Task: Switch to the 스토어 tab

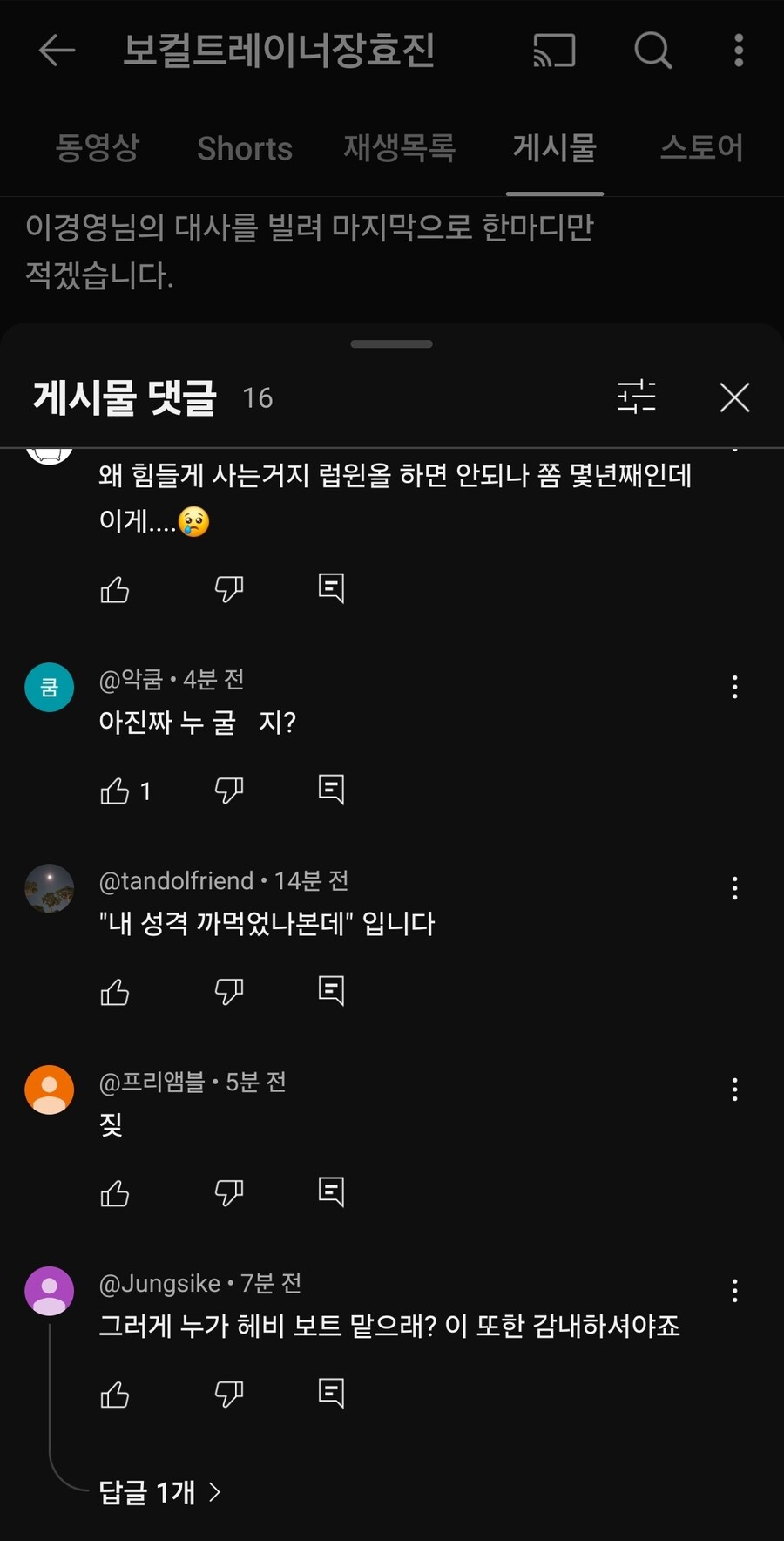Action: coord(703,148)
